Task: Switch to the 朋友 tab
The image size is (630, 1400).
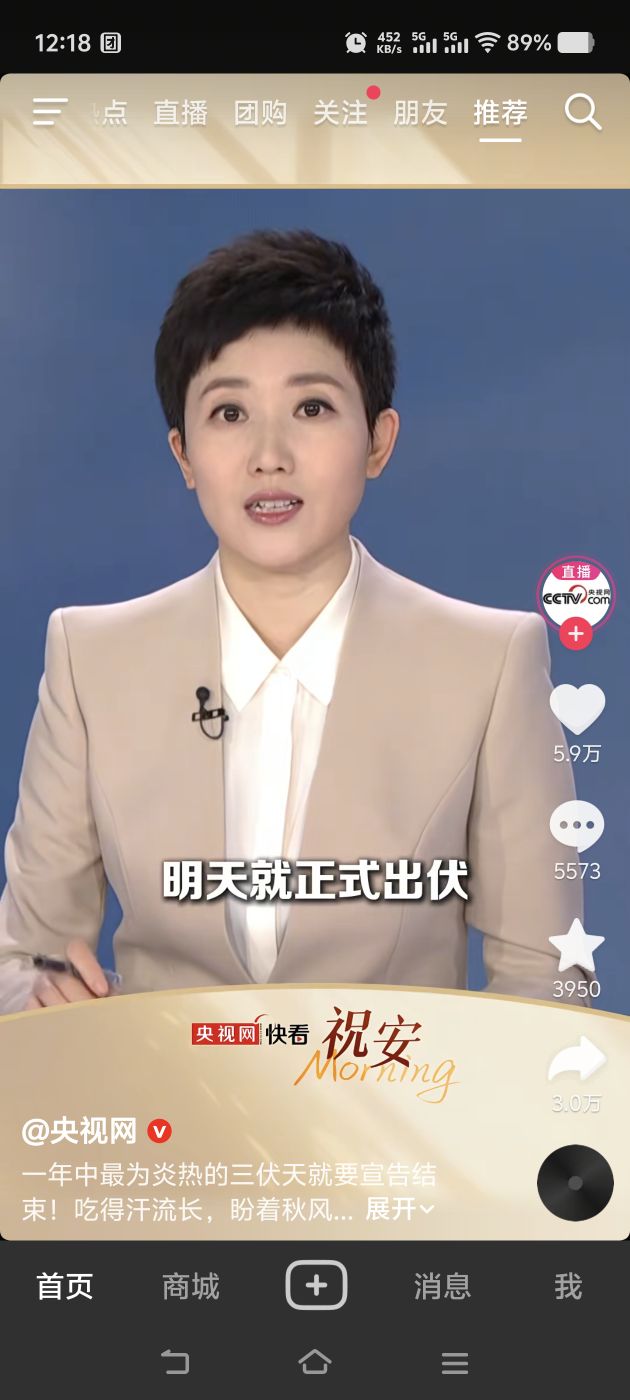Action: point(420,113)
